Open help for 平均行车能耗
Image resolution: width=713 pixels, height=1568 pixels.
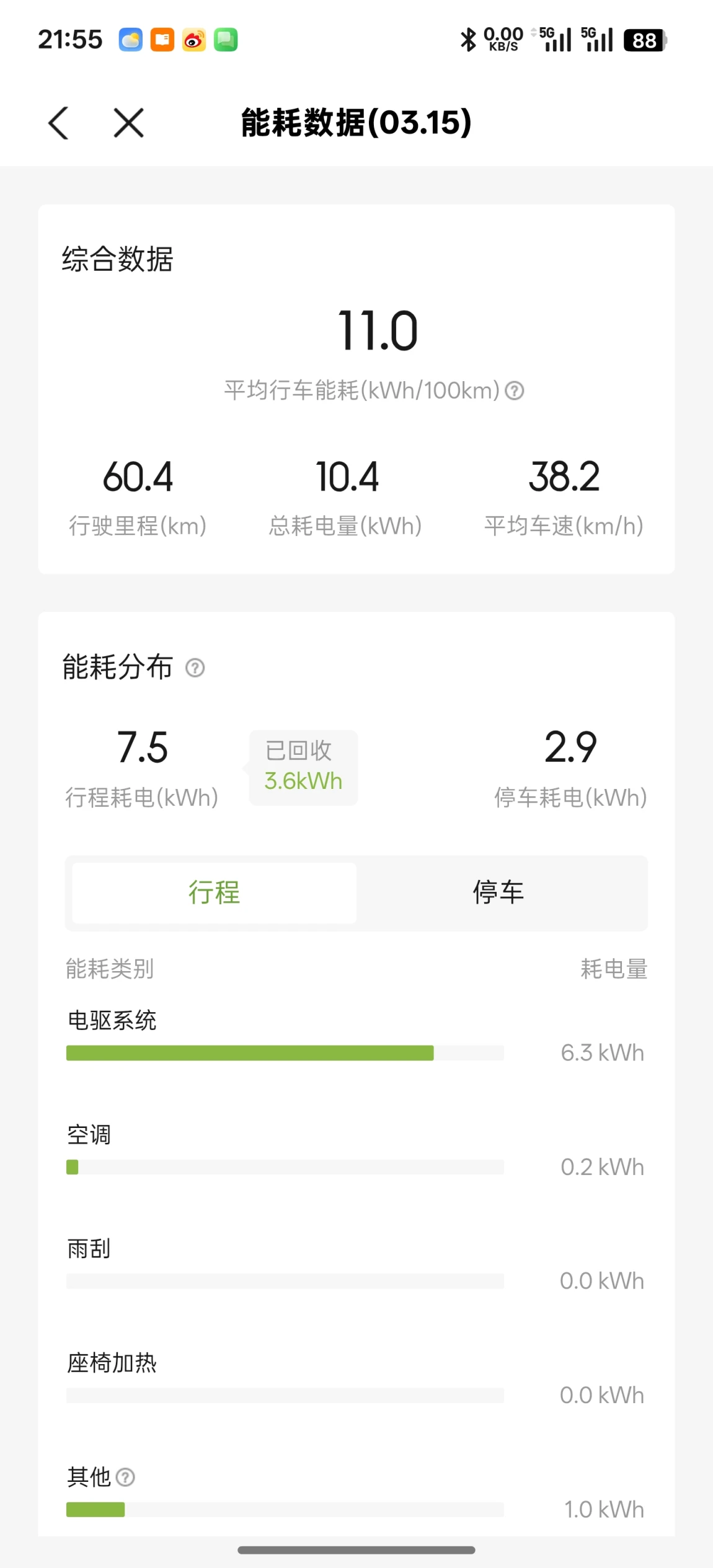point(514,390)
